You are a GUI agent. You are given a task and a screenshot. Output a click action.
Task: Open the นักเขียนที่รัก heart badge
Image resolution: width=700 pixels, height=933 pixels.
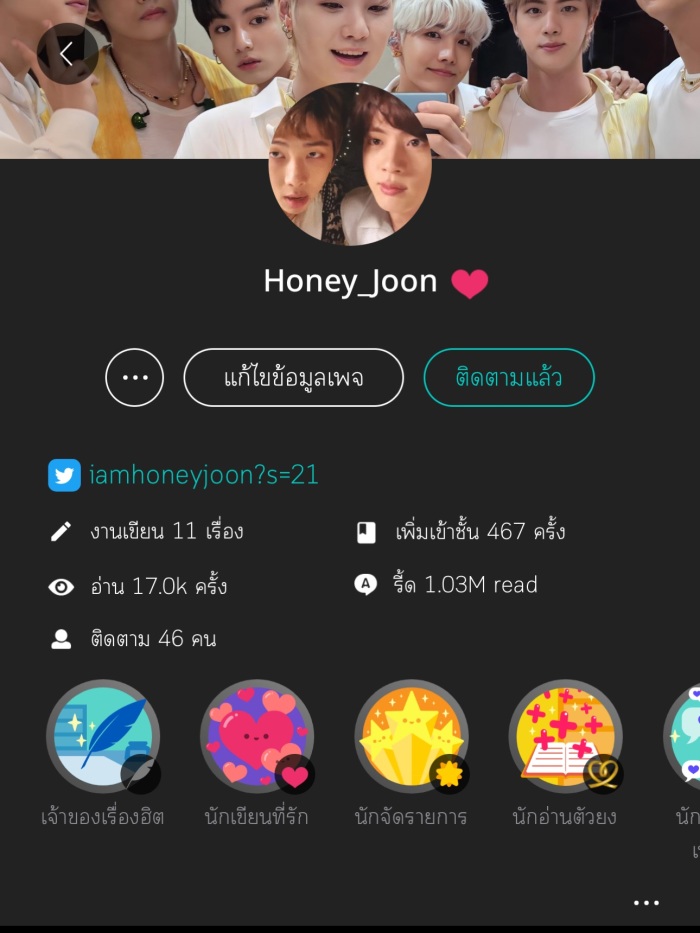pos(257,737)
